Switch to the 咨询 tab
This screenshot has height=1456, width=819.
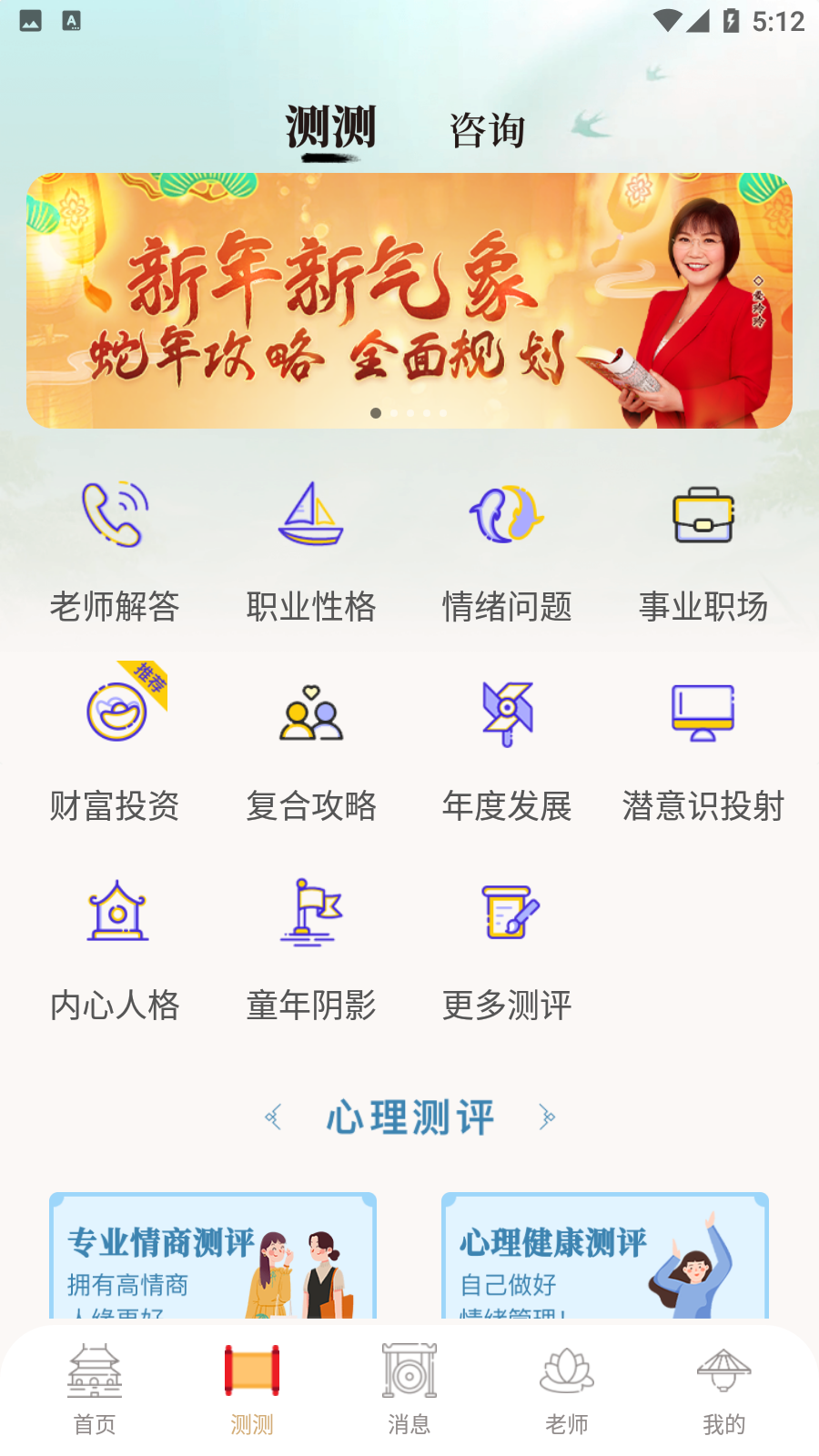(x=488, y=129)
